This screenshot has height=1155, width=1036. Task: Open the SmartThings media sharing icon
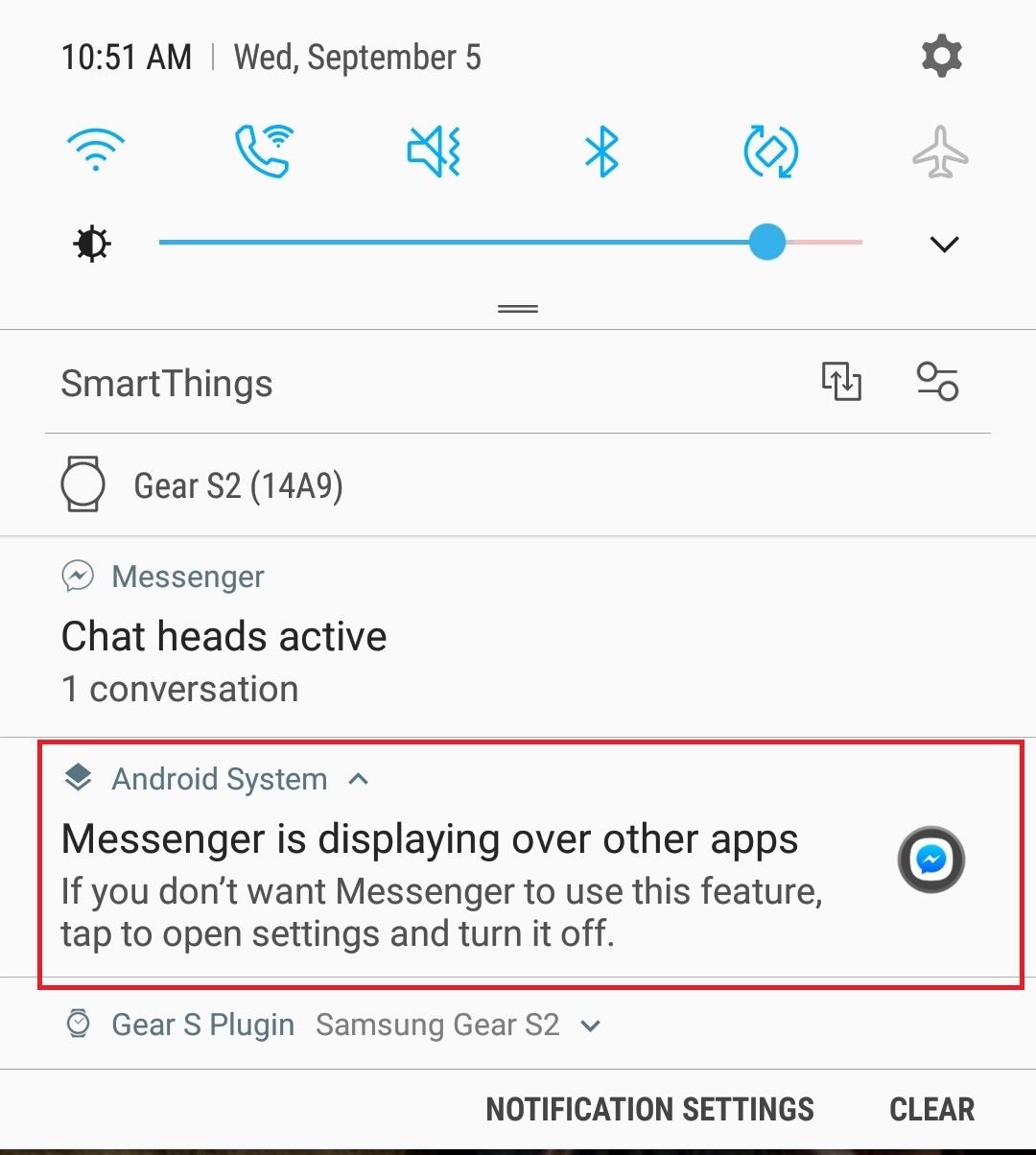click(x=841, y=382)
